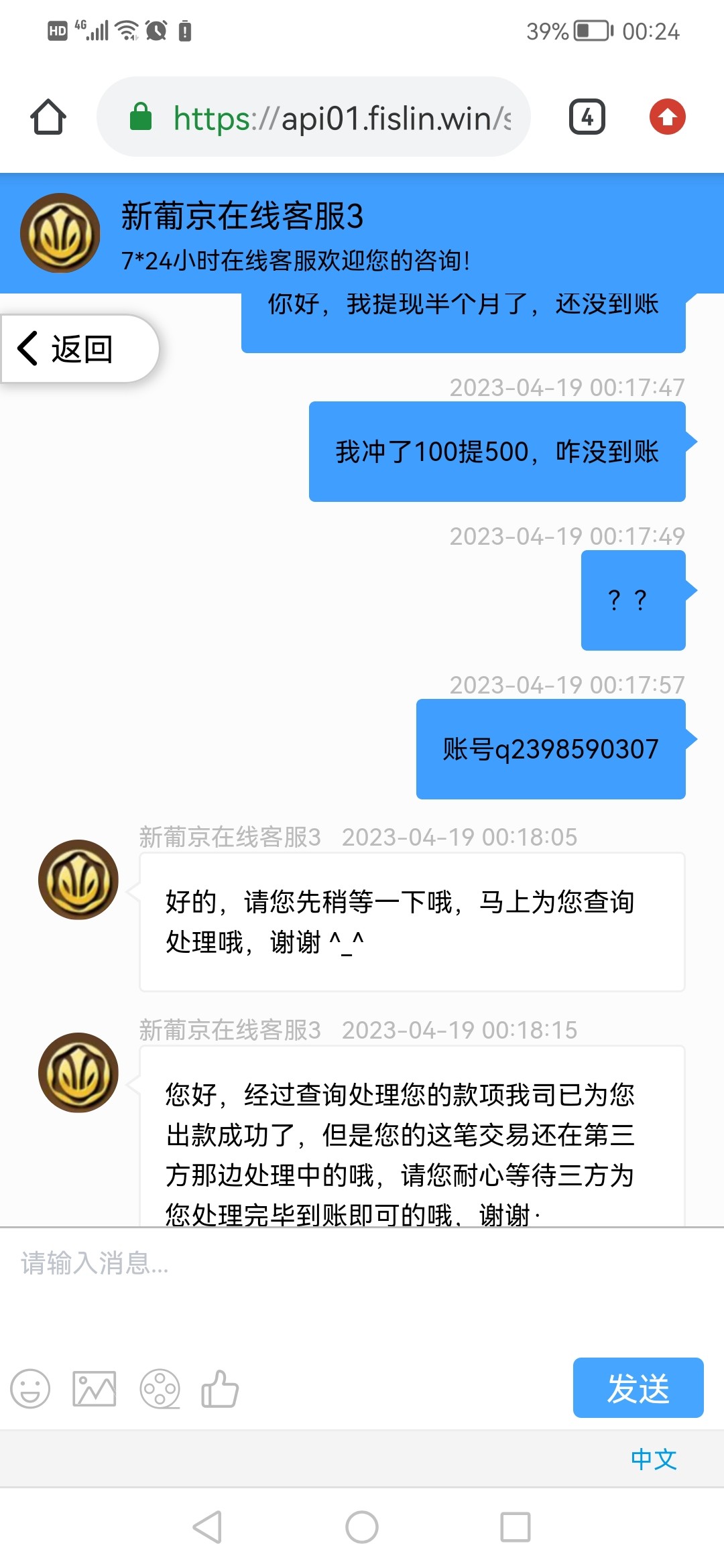The height and width of the screenshot is (1568, 724).
Task: Open the browser tabs switcher
Action: (587, 117)
